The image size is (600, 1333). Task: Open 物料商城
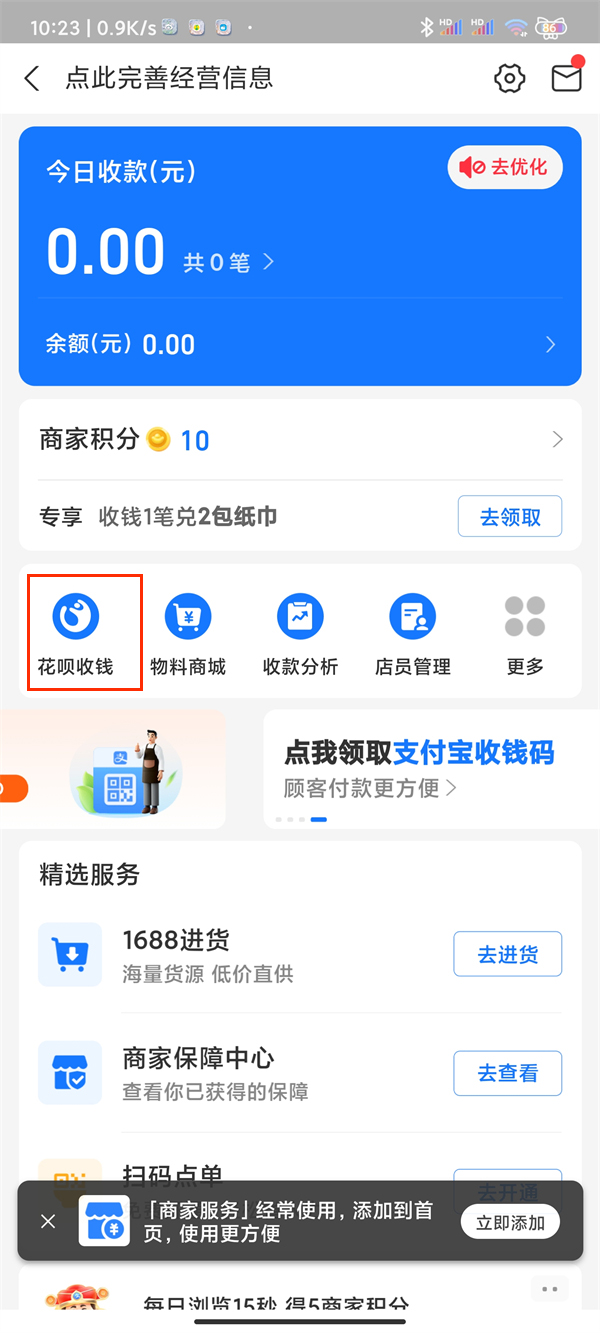pyautogui.click(x=188, y=632)
